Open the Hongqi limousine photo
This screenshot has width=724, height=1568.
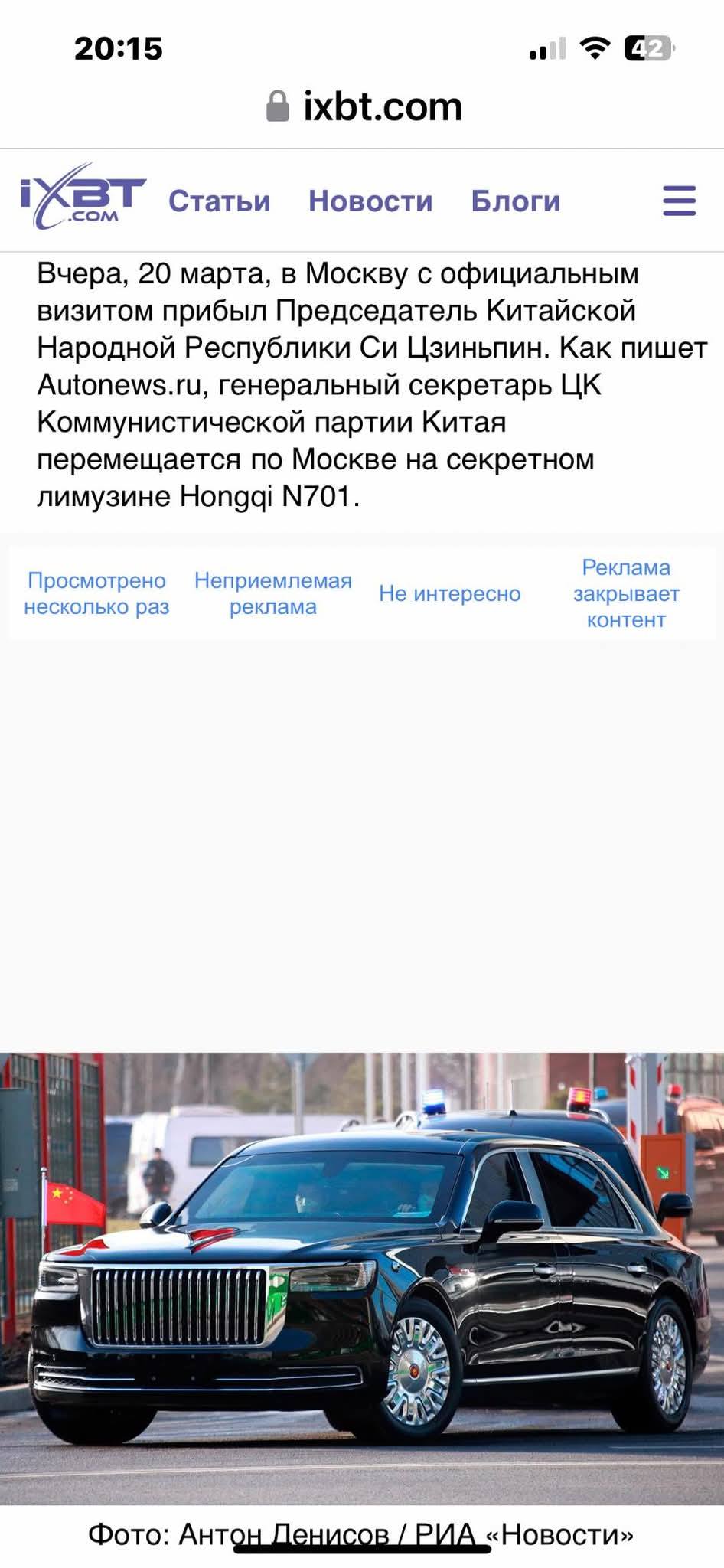[362, 1279]
